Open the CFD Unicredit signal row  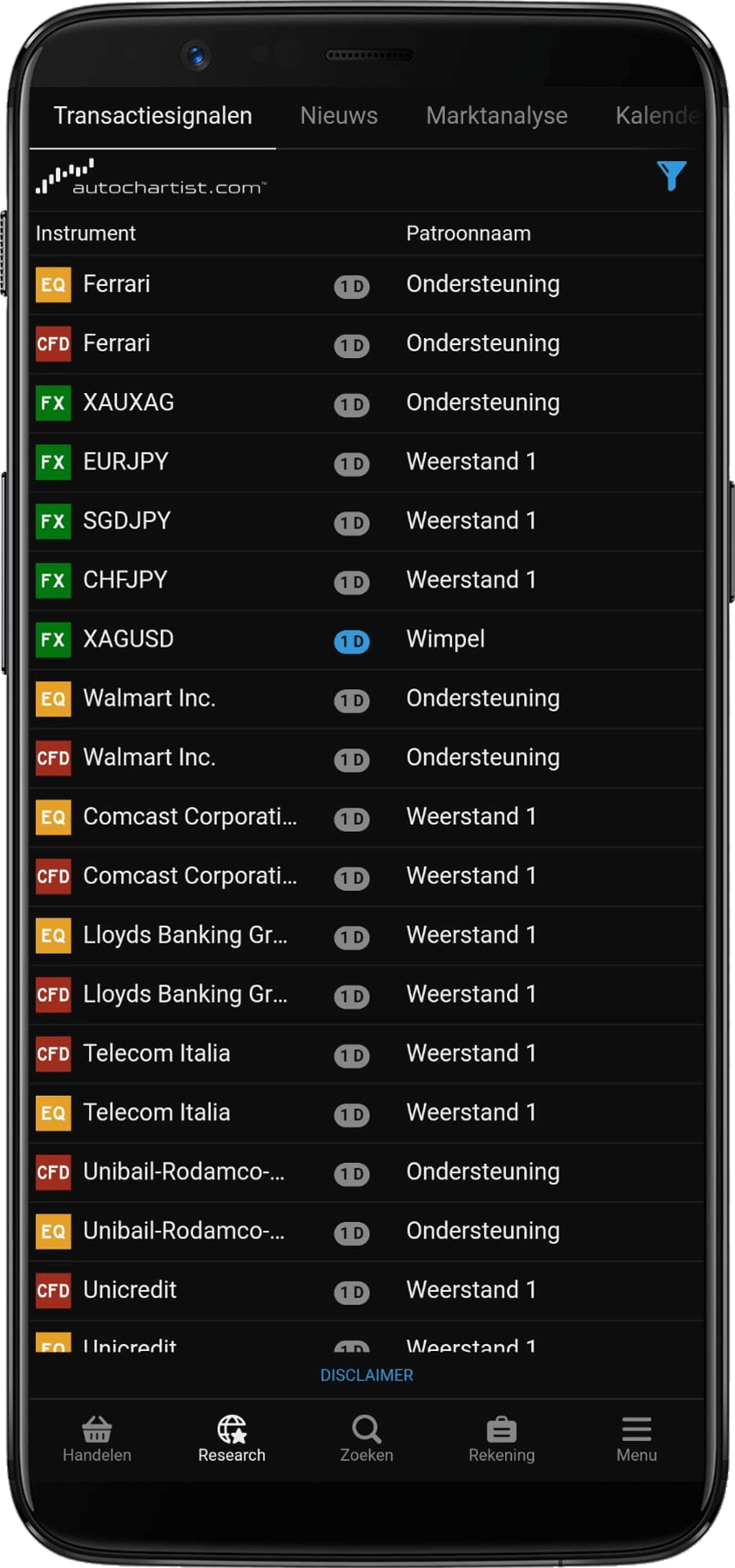[366, 1291]
